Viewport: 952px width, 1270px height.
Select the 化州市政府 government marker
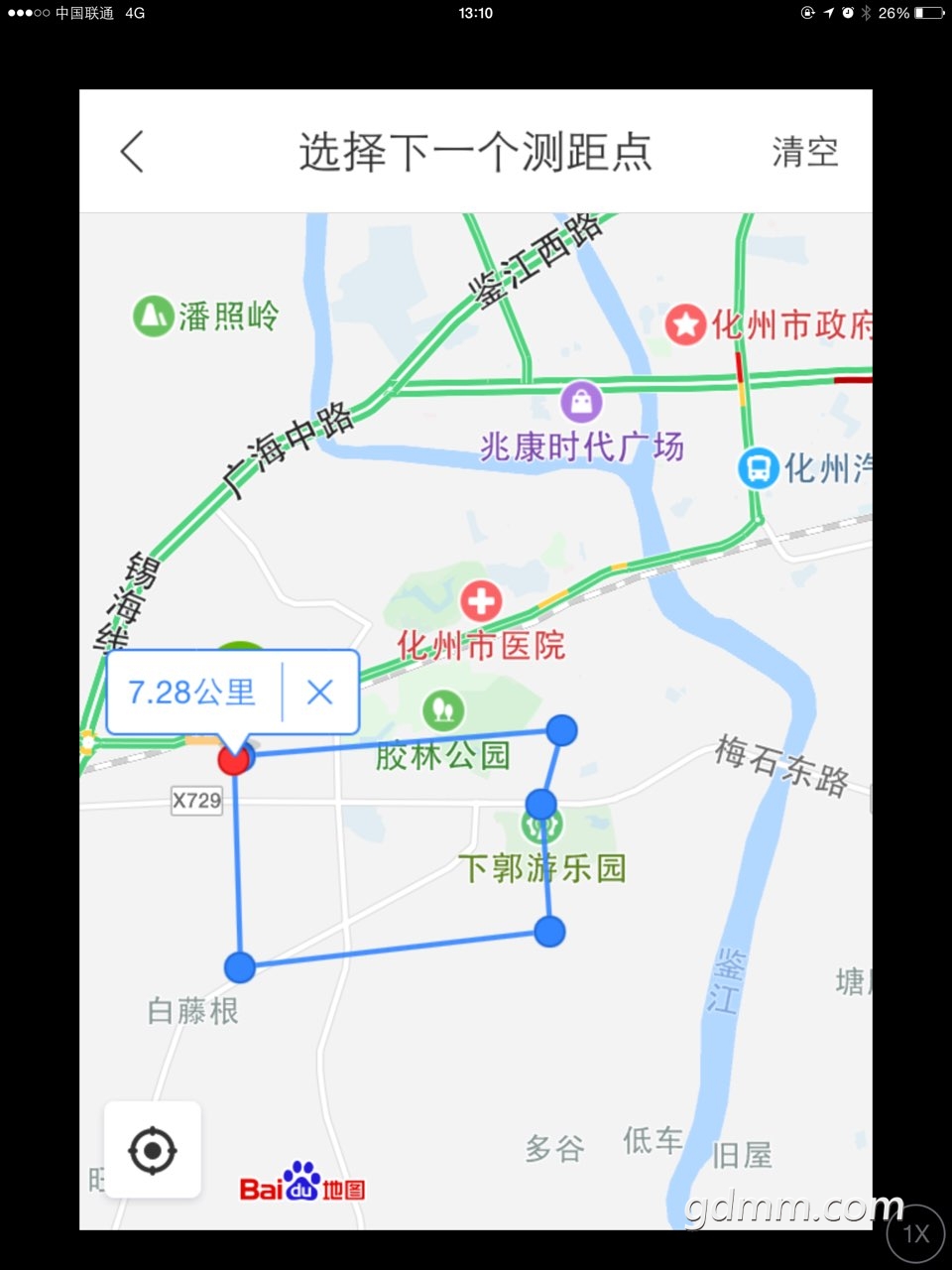point(684,324)
